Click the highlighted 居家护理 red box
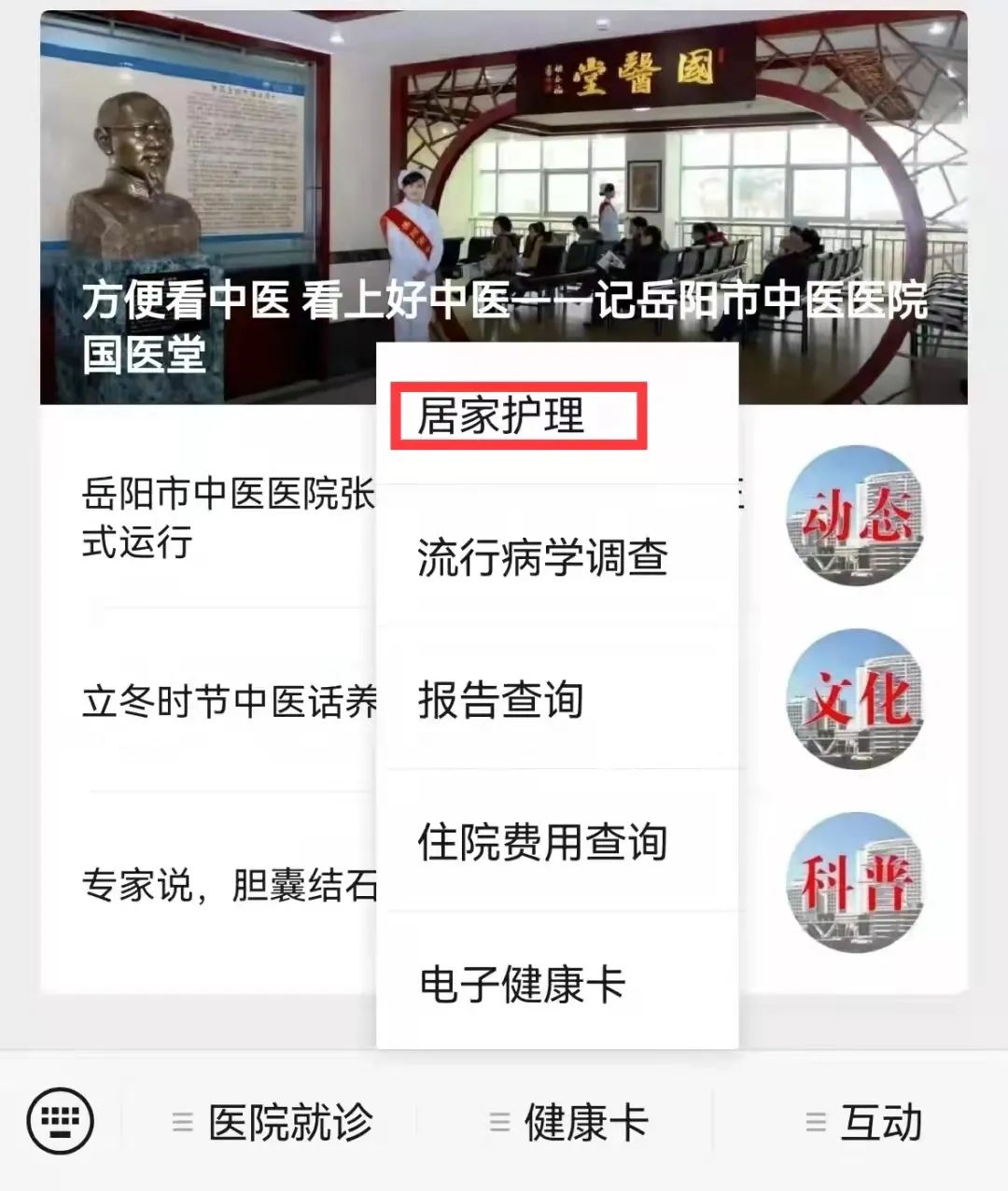This screenshot has height=1191, width=1008. point(519,413)
